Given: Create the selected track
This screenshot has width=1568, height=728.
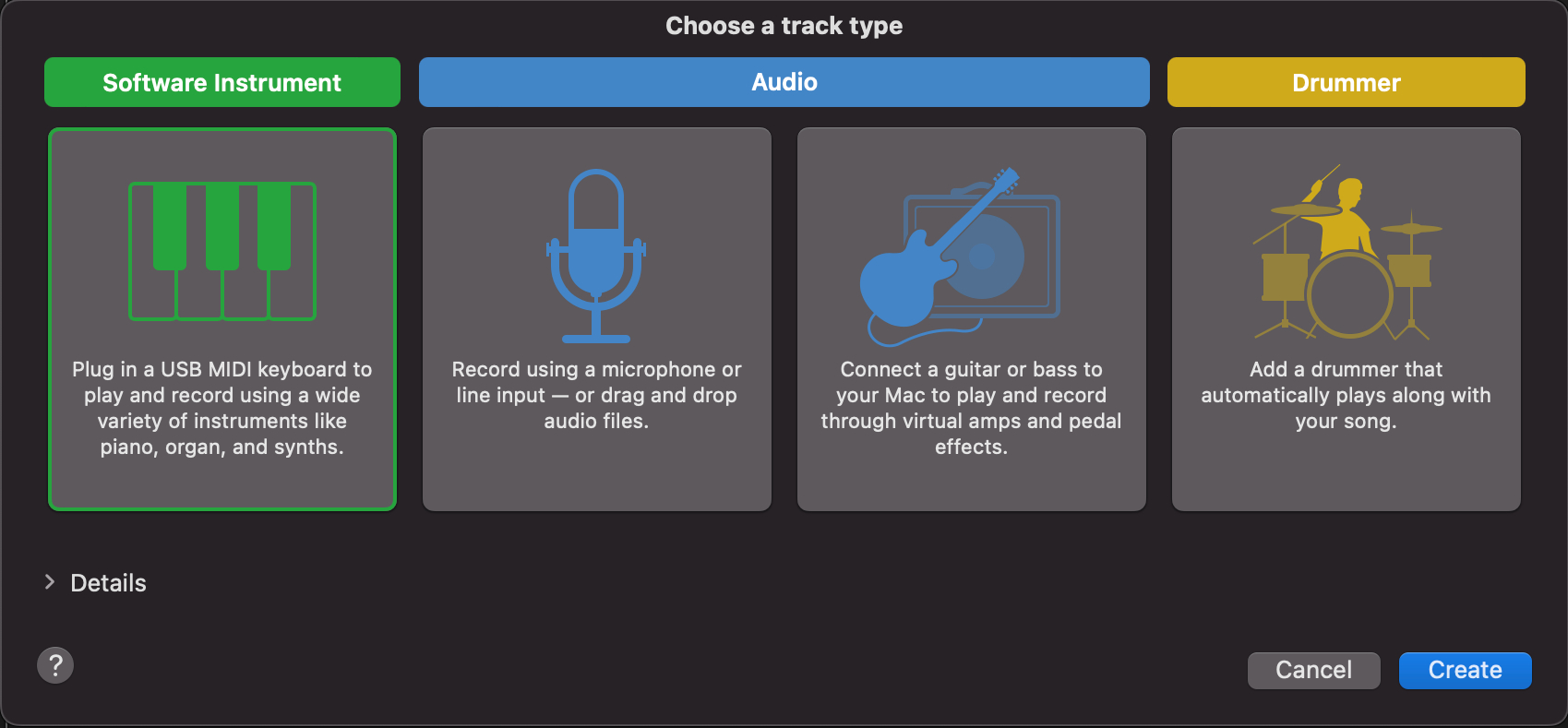Looking at the screenshot, I should click(1465, 670).
